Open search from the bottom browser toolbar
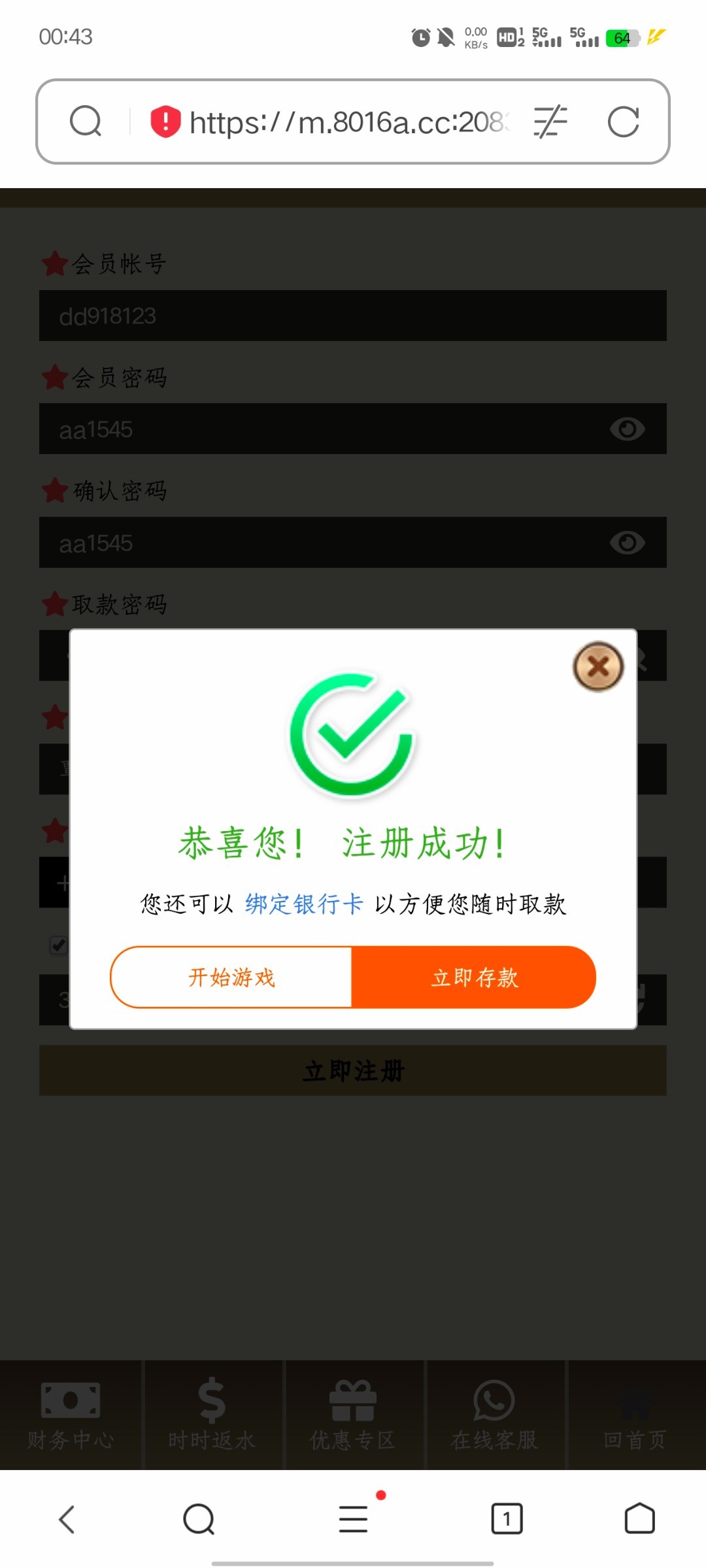 tap(199, 1519)
